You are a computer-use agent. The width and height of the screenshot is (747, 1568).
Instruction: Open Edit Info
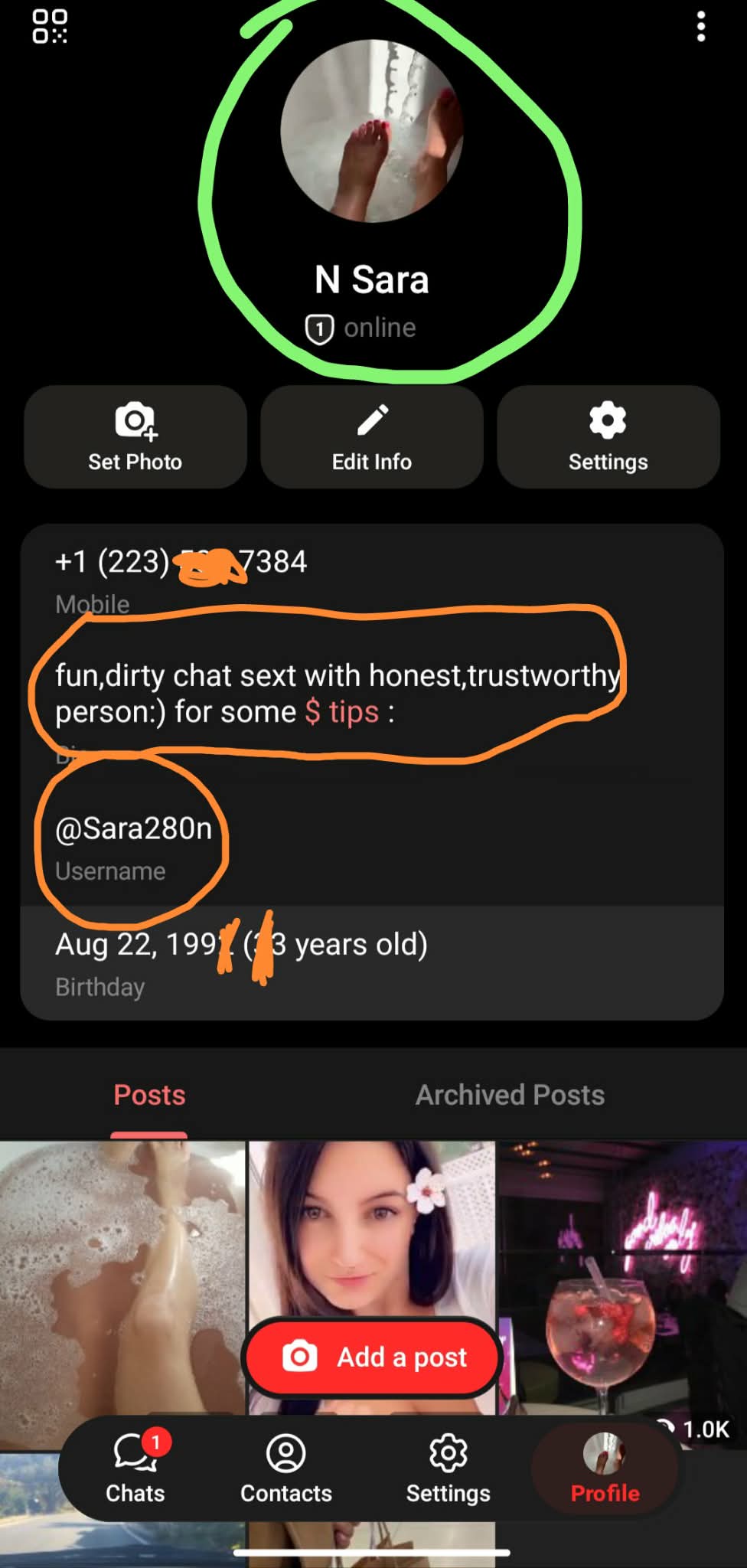point(372,437)
